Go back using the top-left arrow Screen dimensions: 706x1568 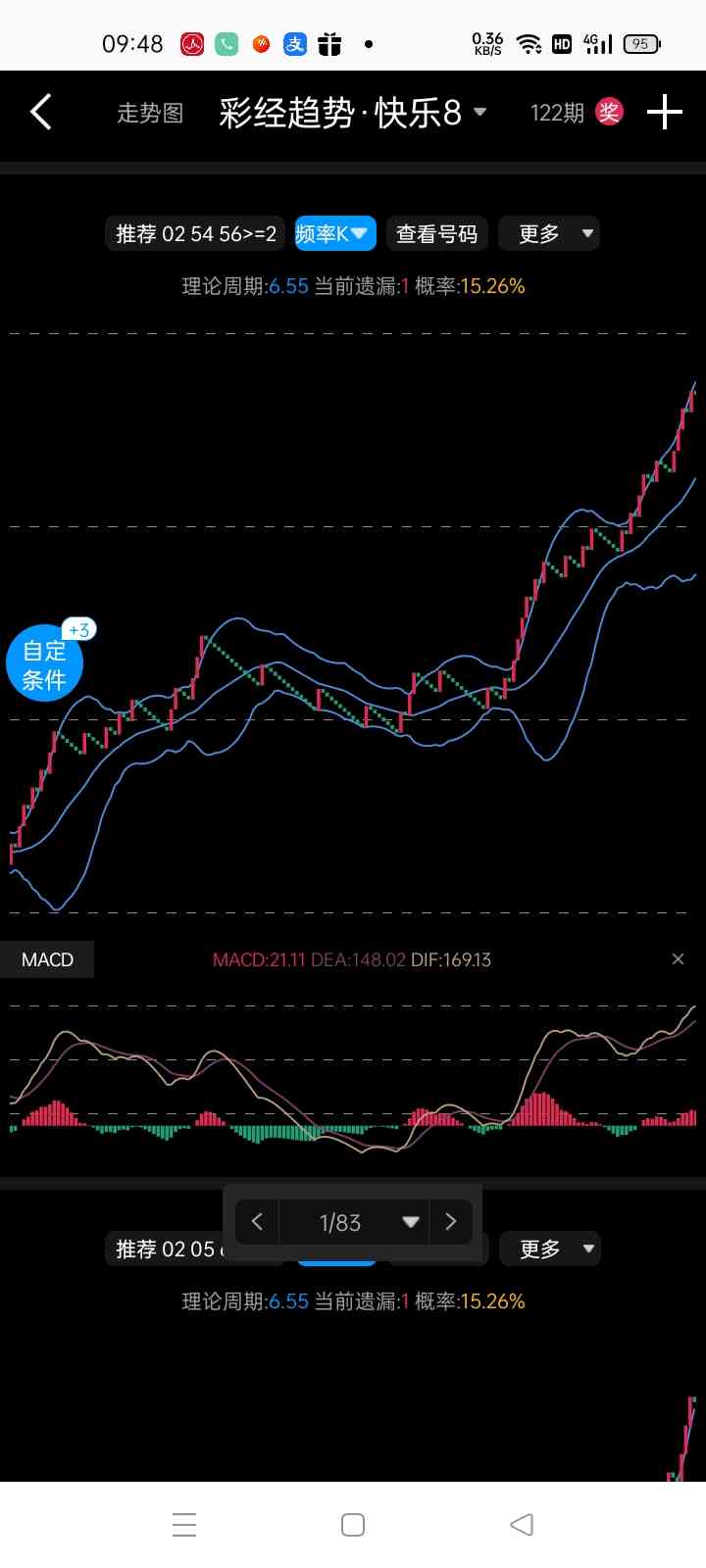click(41, 113)
